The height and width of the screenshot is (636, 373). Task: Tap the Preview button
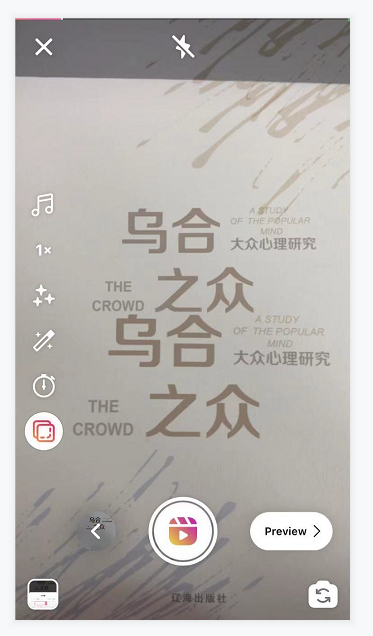291,531
